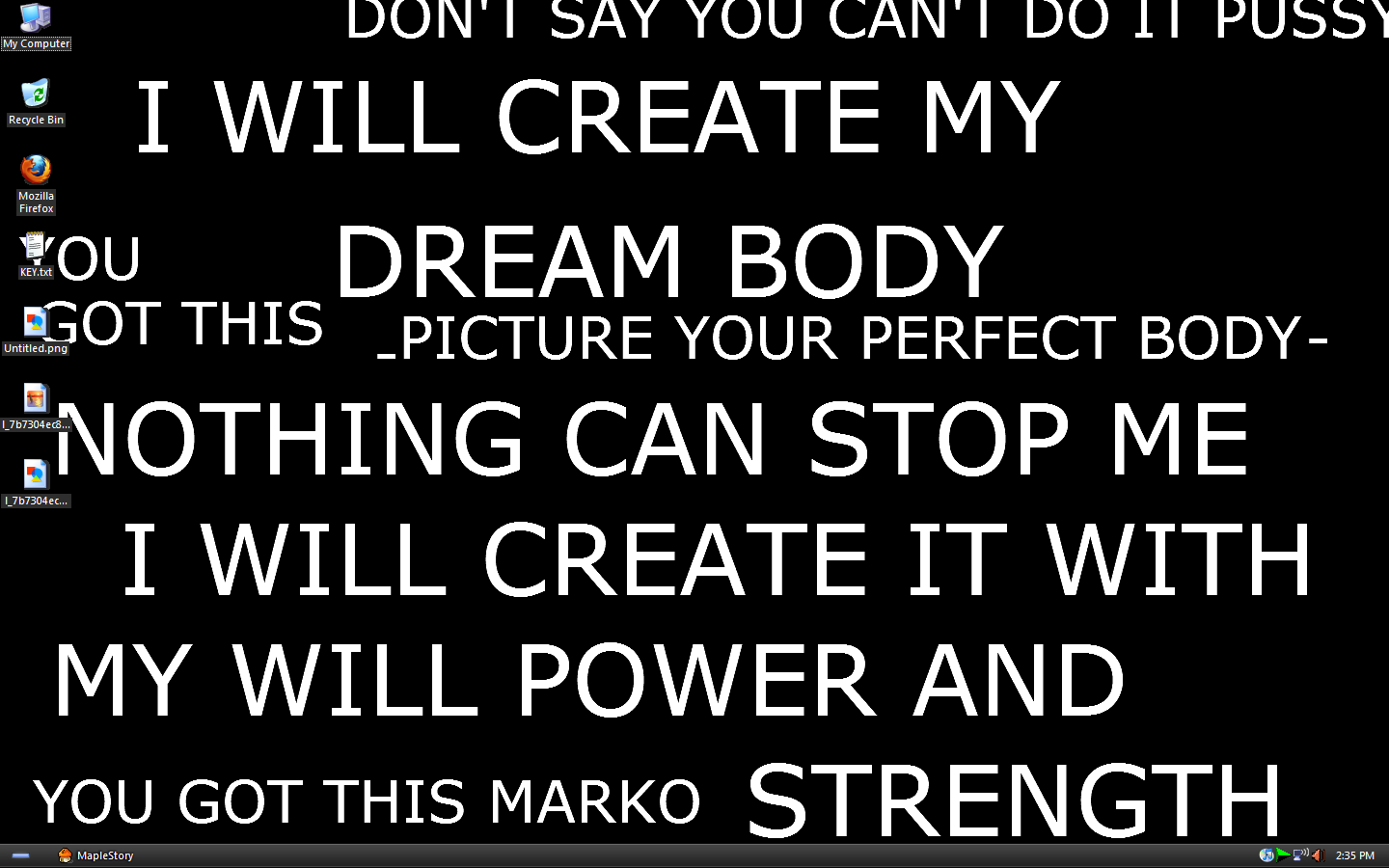Screen dimensions: 1389x868
Task: Open the My Computer desktop icon
Action: click(x=36, y=17)
